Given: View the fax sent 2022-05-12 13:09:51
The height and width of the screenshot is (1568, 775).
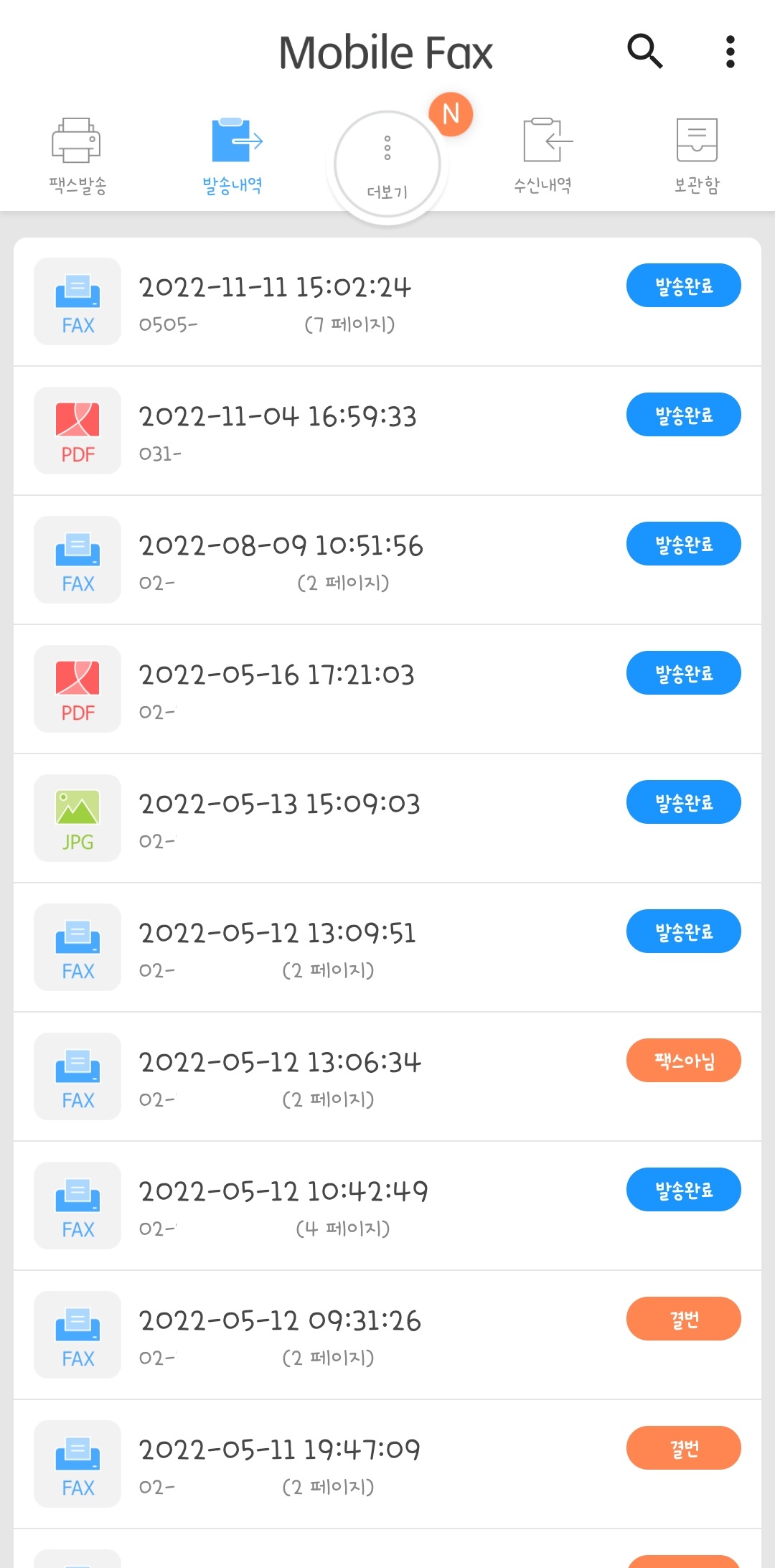Looking at the screenshot, I should (323, 947).
